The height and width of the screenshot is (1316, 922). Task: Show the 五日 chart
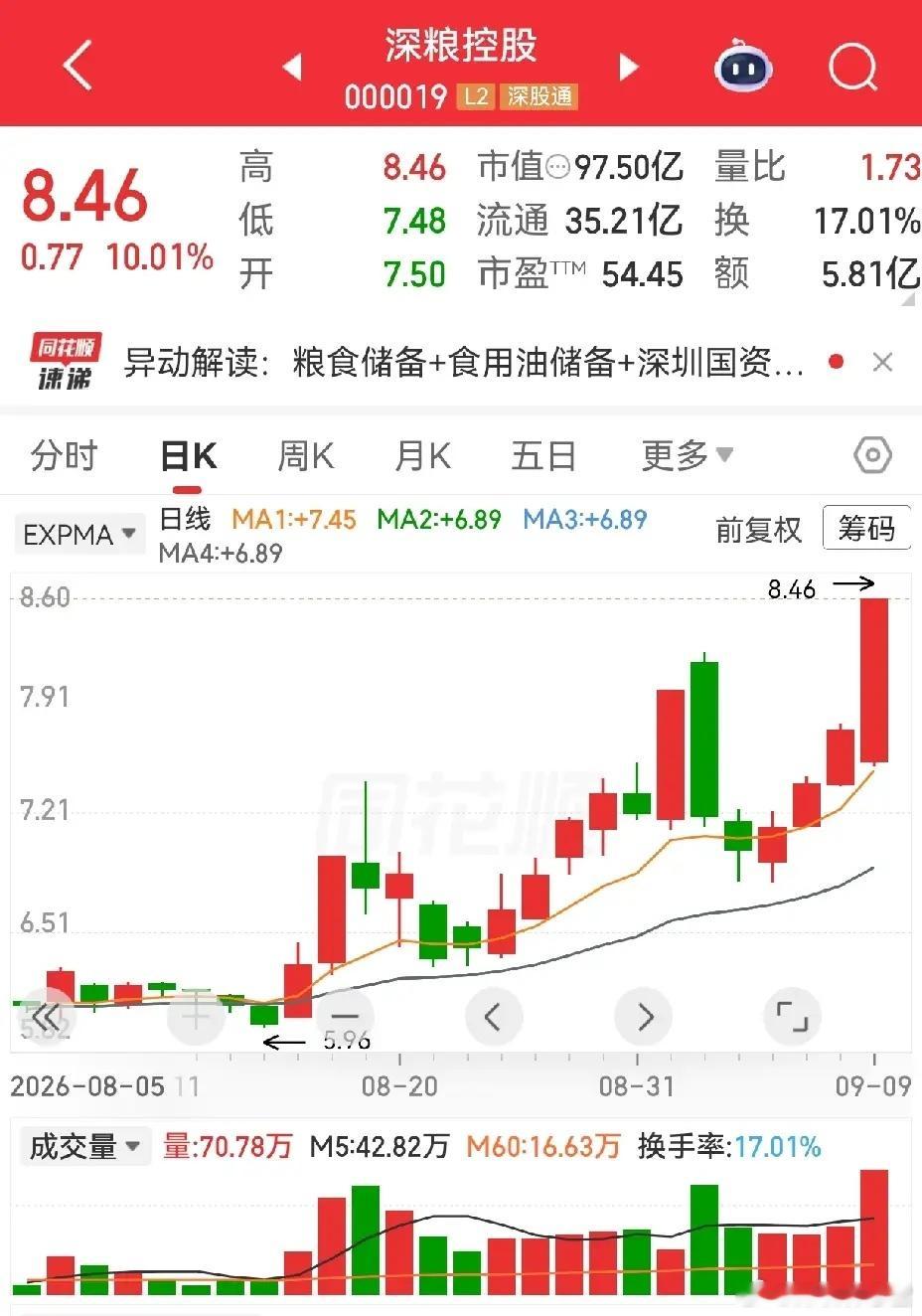(543, 456)
